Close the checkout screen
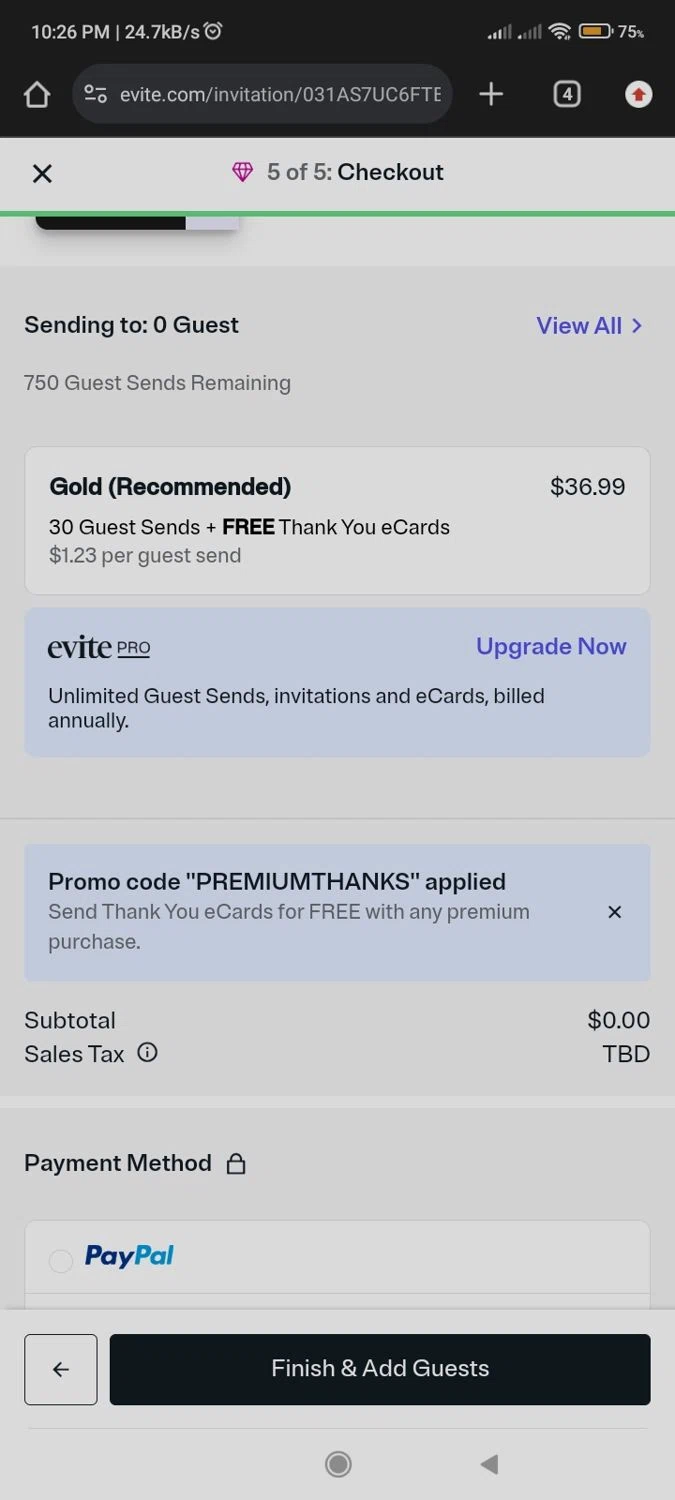675x1500 pixels. click(x=42, y=173)
